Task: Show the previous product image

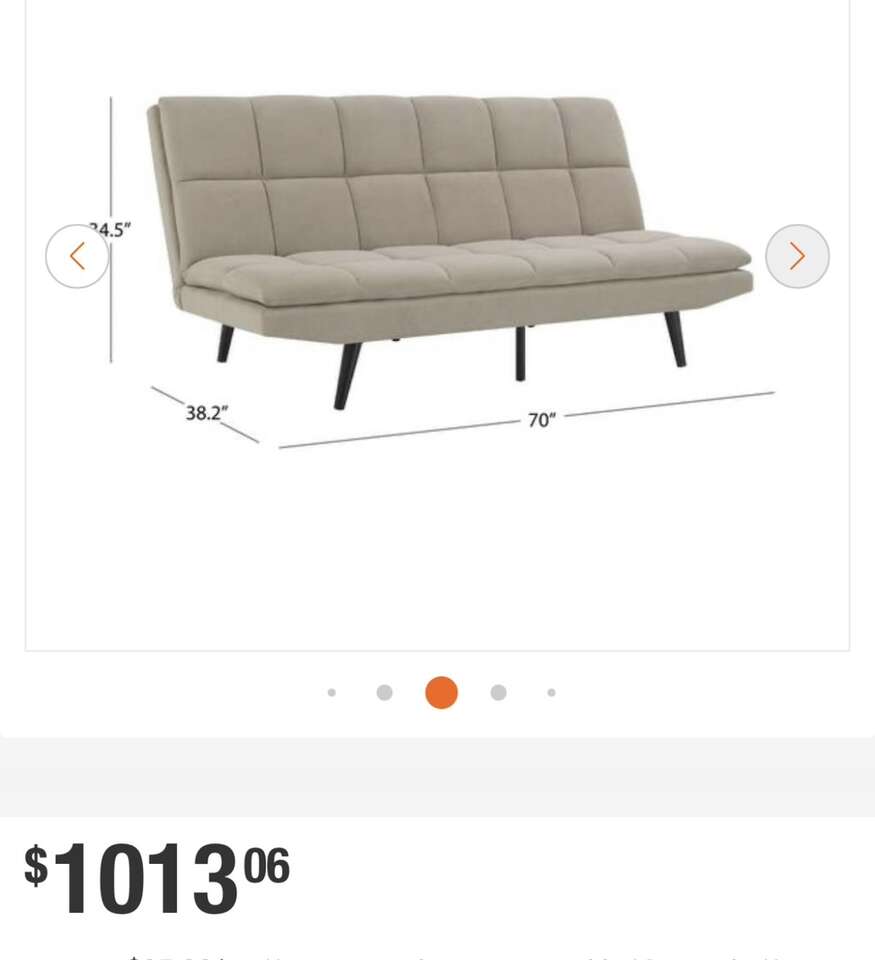Action: pyautogui.click(x=77, y=257)
